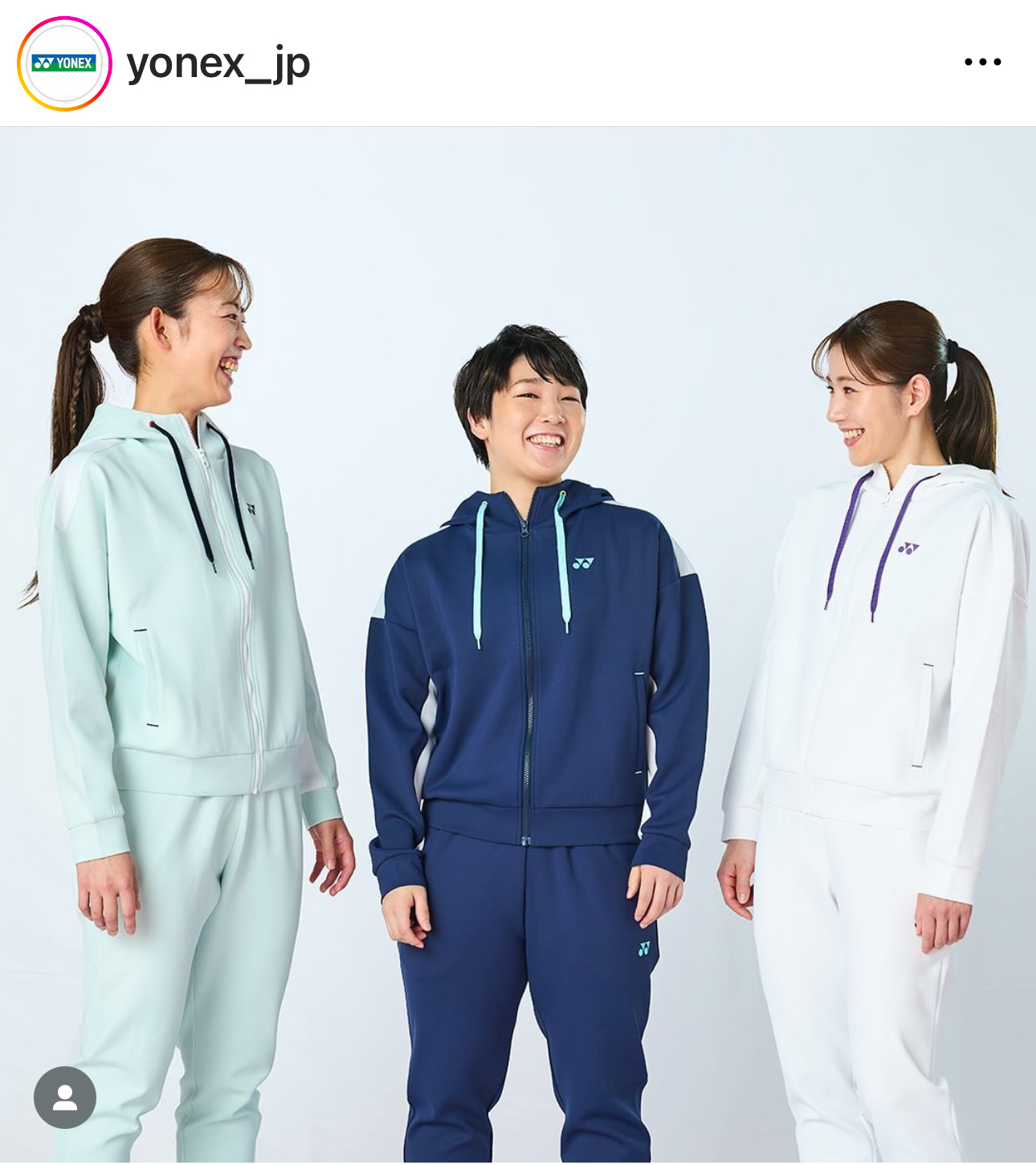Viewport: 1036px width, 1165px height.
Task: Open yonex_jp username profile link
Action: tap(218, 63)
